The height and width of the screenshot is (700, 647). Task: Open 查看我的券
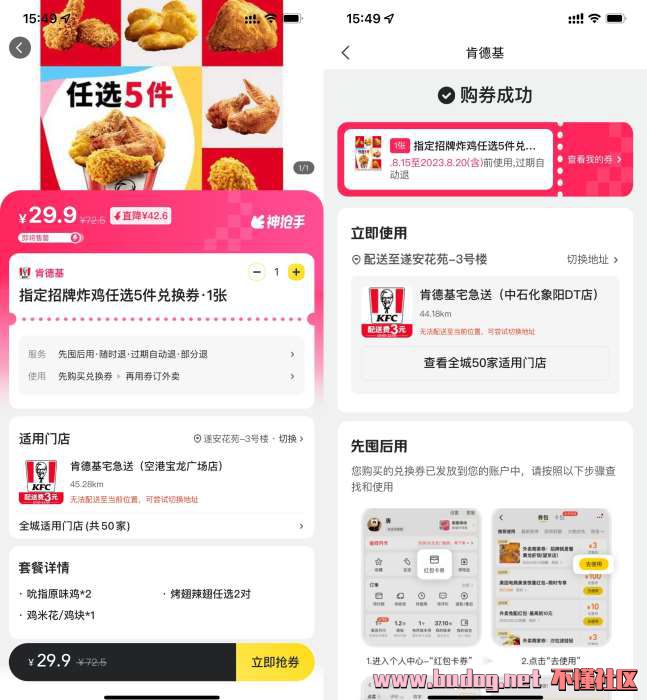pos(594,159)
